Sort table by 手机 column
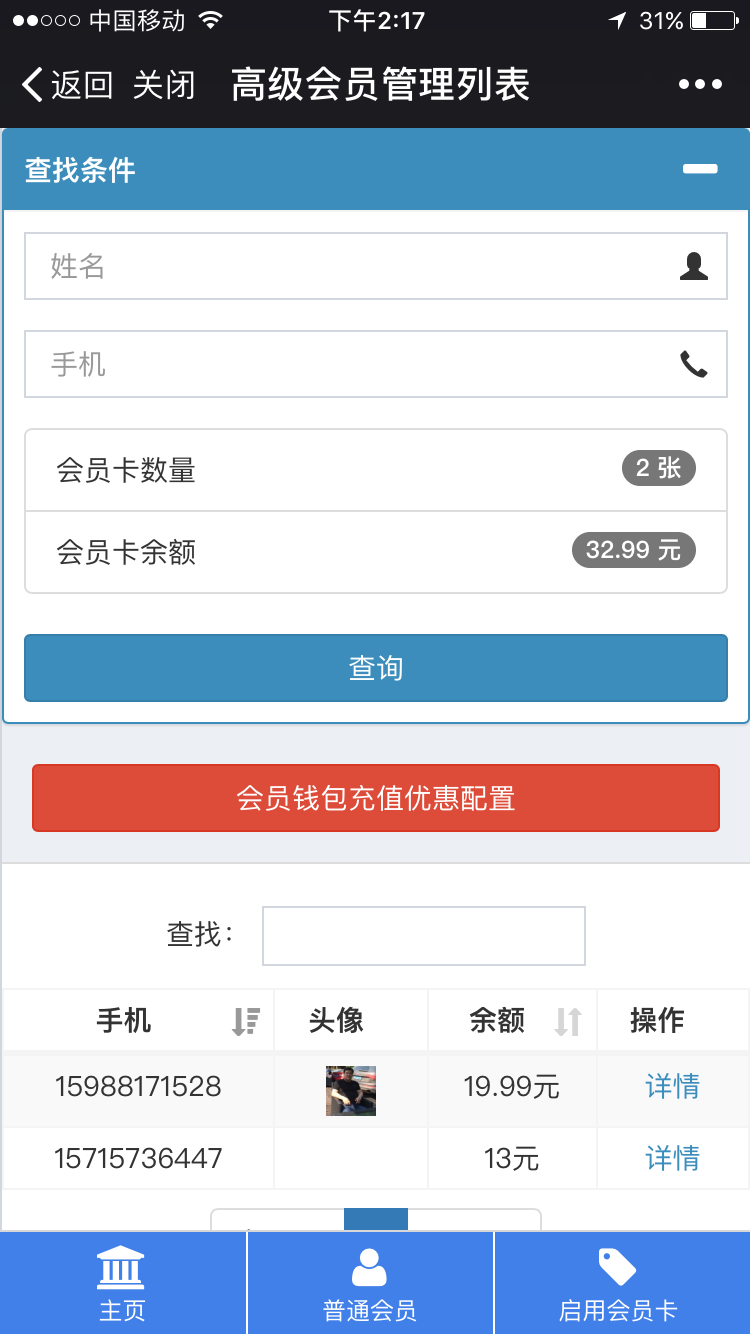This screenshot has width=750, height=1334. (x=140, y=1020)
